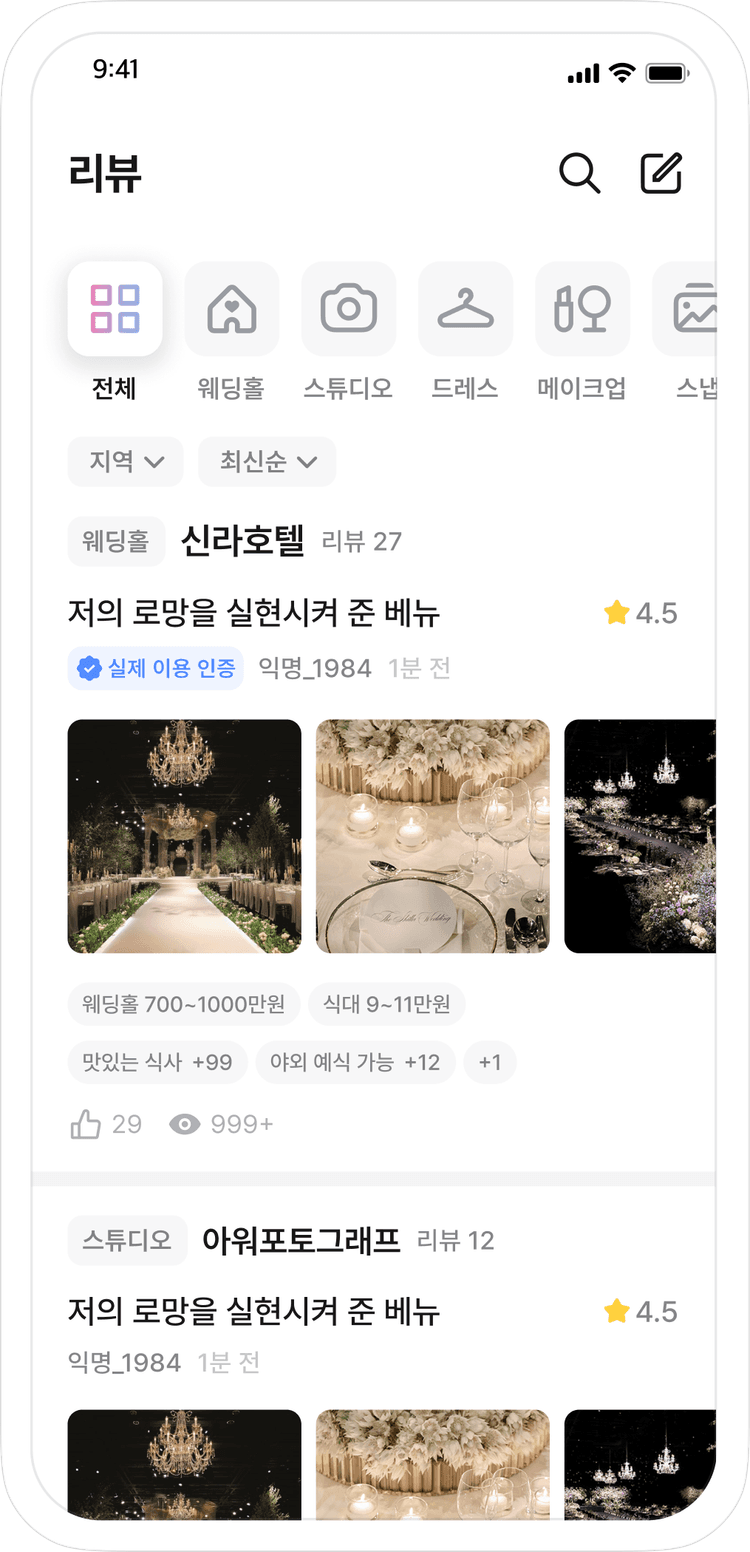
Task: Switch to the 웨딩홀 category
Action: [x=232, y=309]
